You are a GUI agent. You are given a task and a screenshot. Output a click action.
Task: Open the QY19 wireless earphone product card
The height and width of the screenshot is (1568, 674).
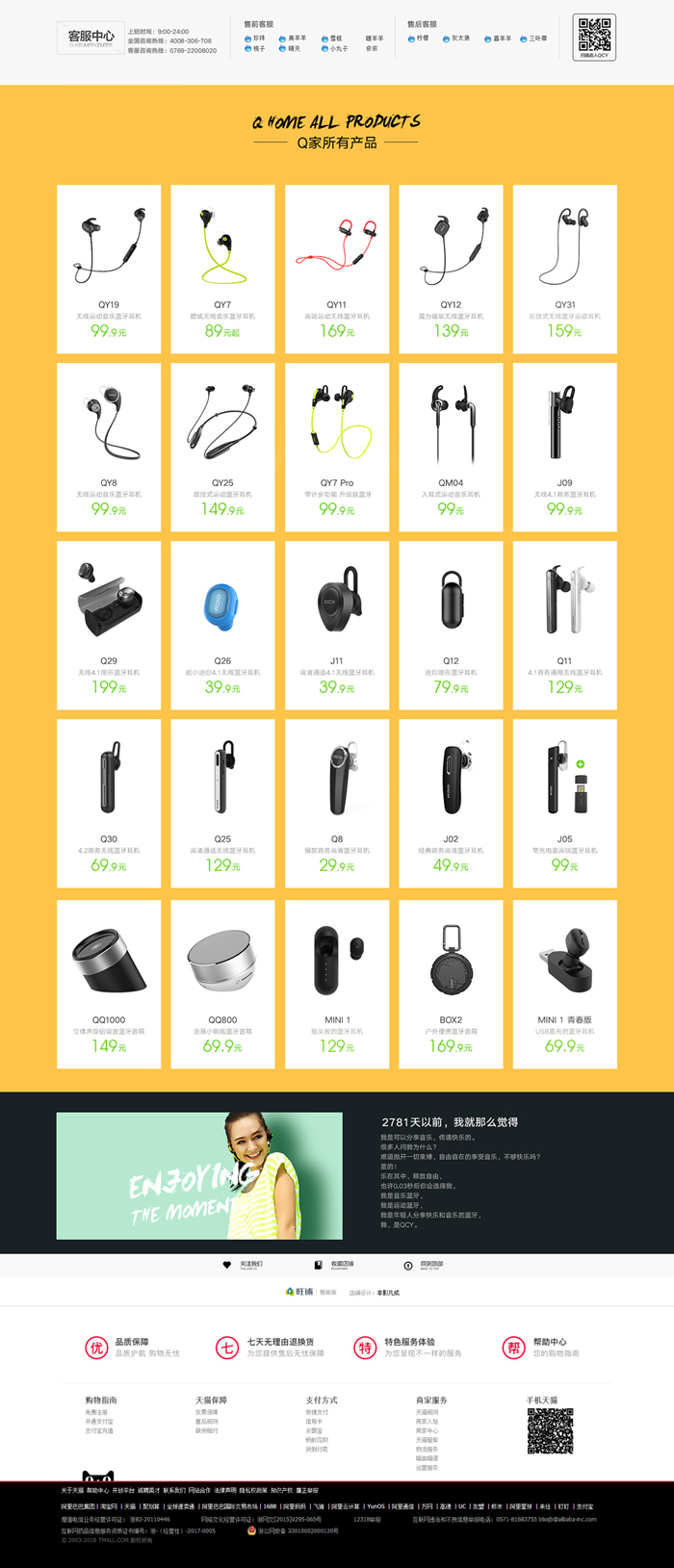[109, 270]
